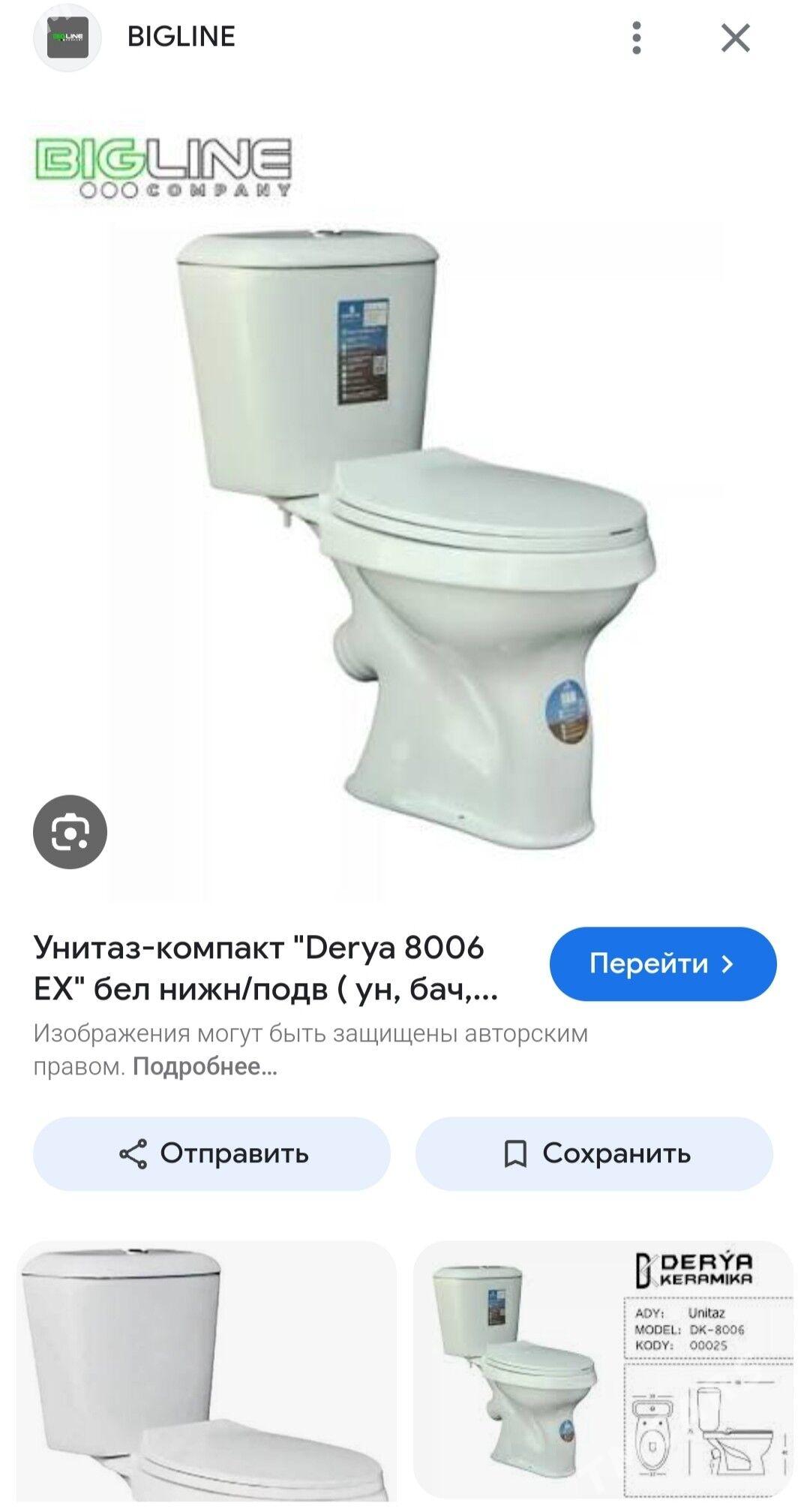Image resolution: width=810 pixels, height=1512 pixels.
Task: Open the three-dot overflow menu
Action: click(637, 38)
